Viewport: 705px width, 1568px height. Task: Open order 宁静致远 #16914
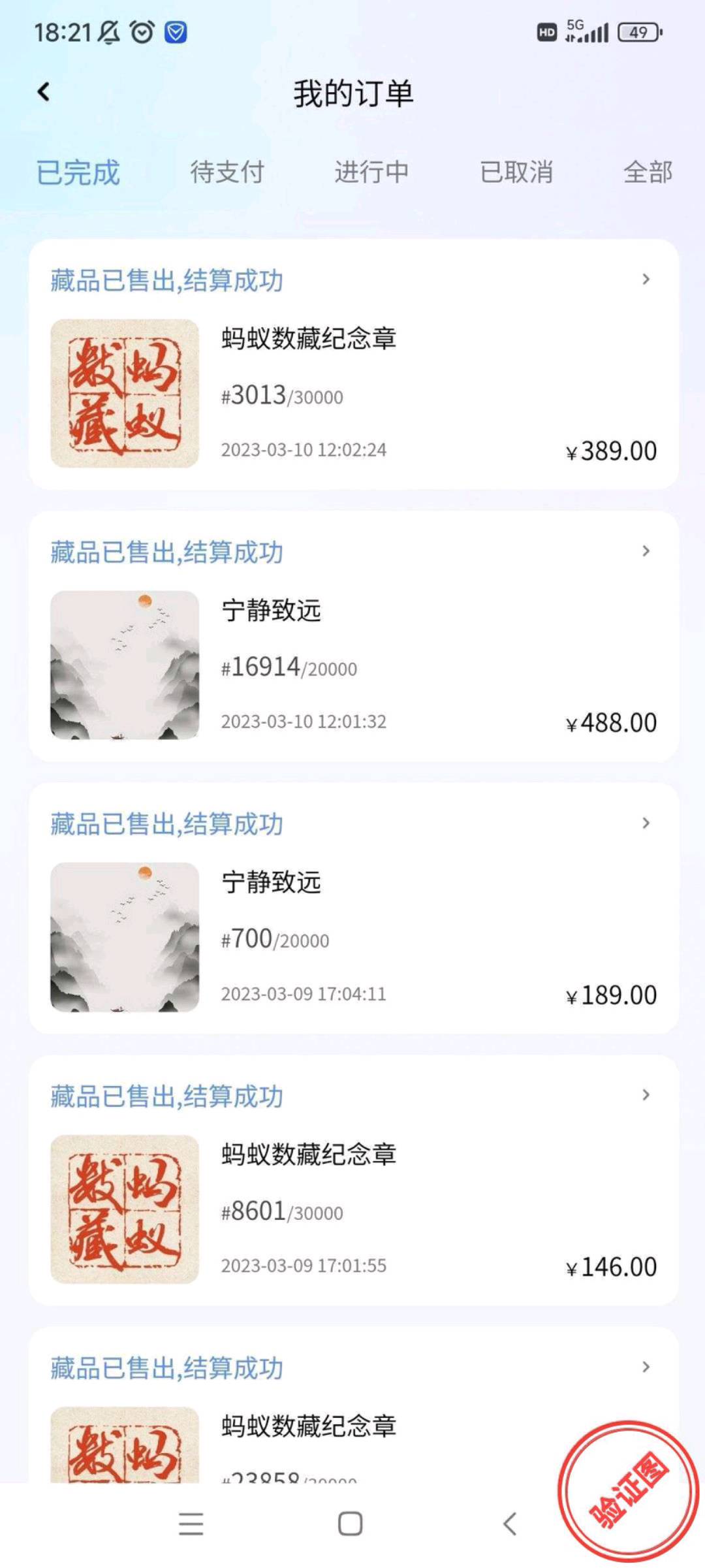coord(353,636)
